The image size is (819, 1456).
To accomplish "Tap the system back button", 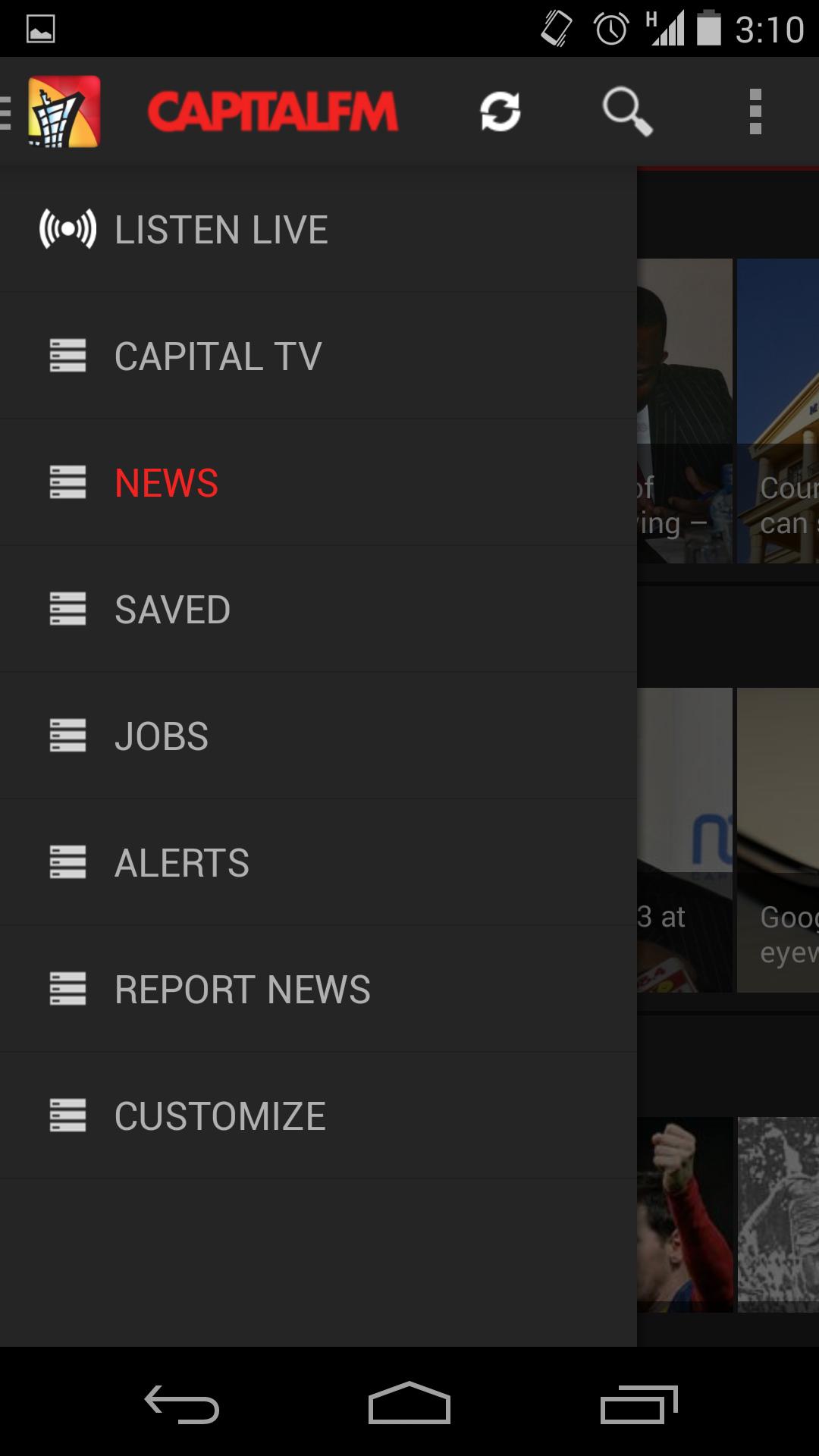I will (182, 1404).
